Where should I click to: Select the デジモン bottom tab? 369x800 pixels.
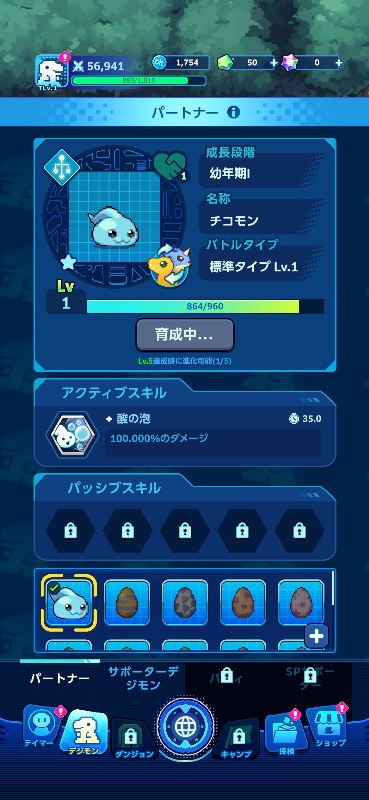(x=84, y=732)
